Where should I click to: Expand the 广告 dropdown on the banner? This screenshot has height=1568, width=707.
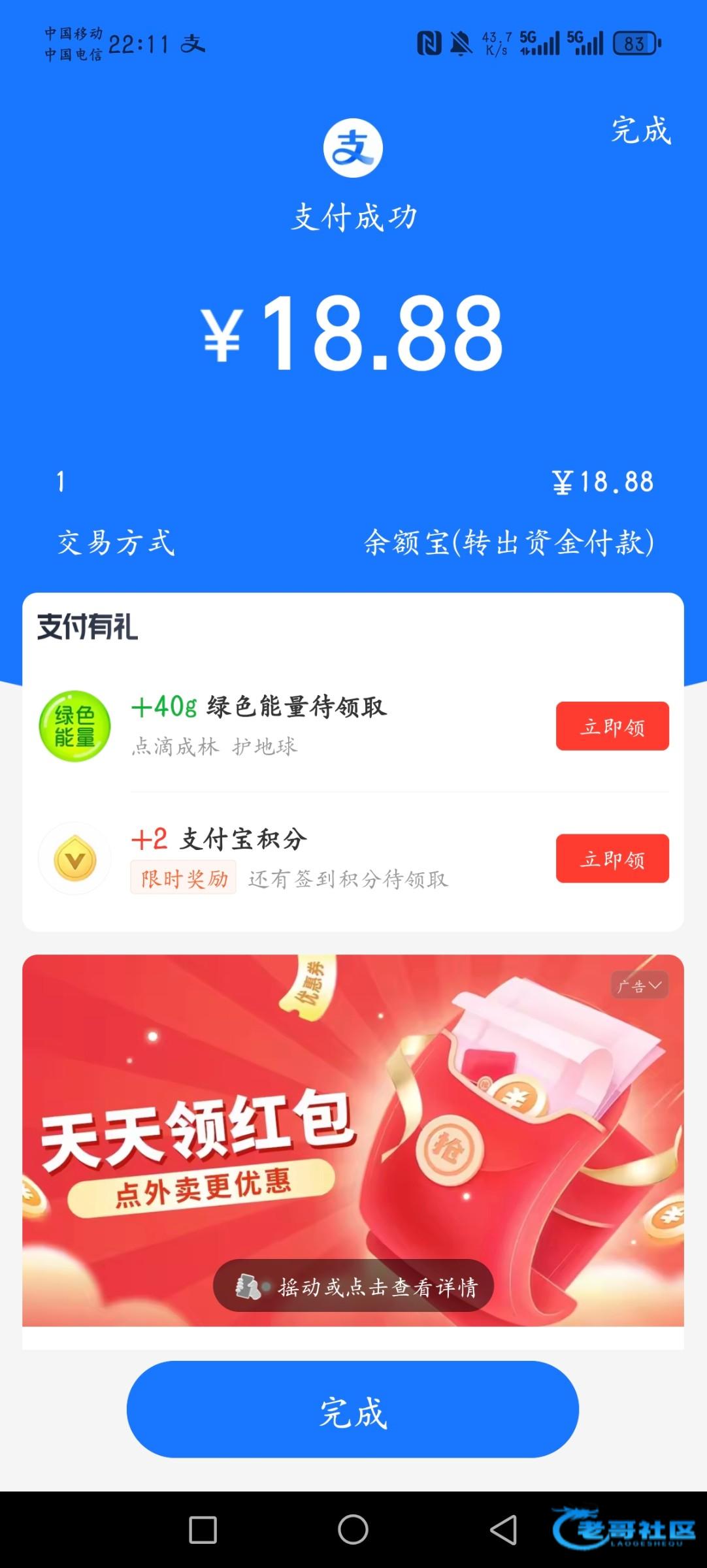(639, 985)
